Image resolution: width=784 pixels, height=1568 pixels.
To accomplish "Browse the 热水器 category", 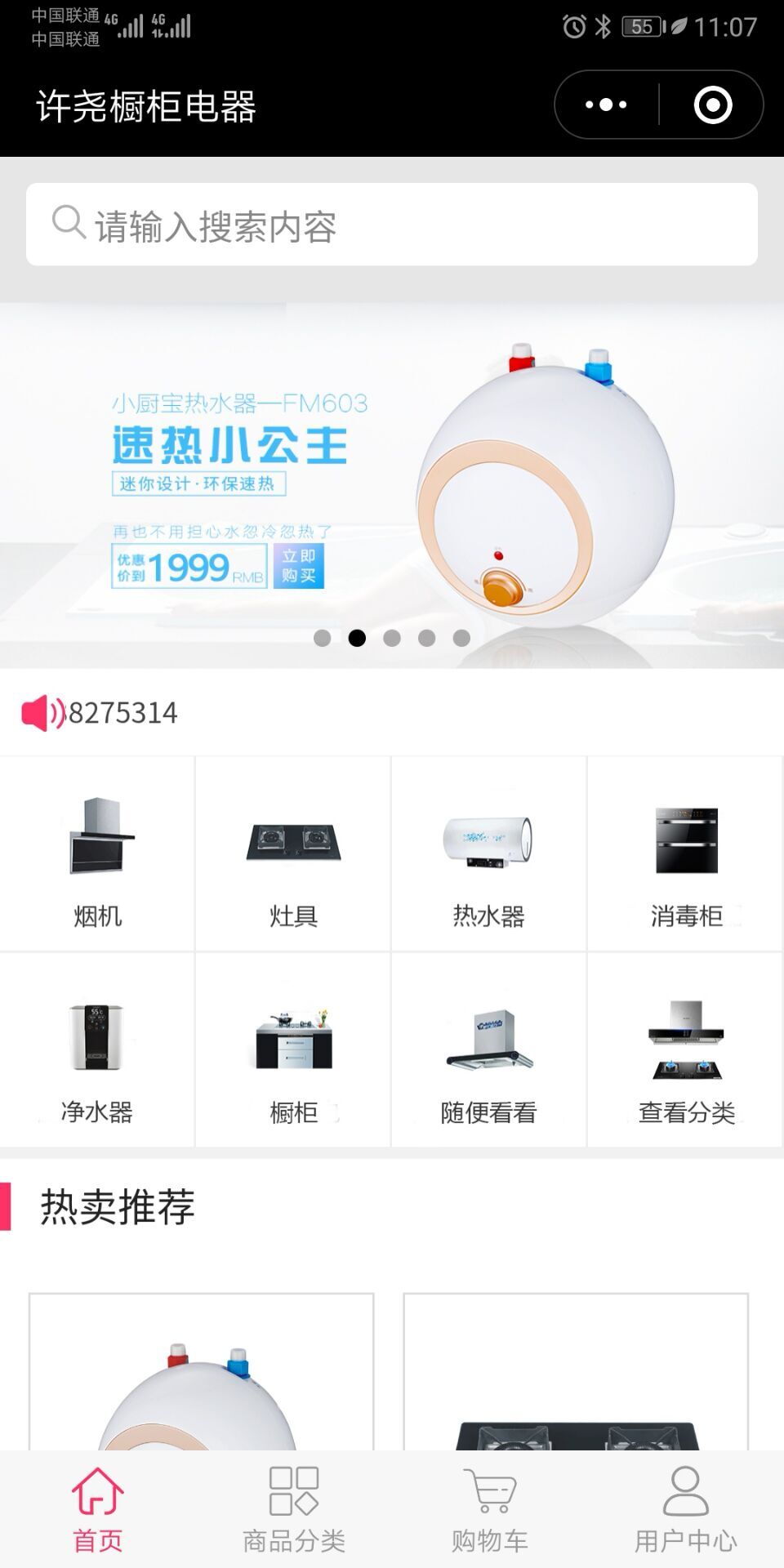I will pyautogui.click(x=488, y=853).
